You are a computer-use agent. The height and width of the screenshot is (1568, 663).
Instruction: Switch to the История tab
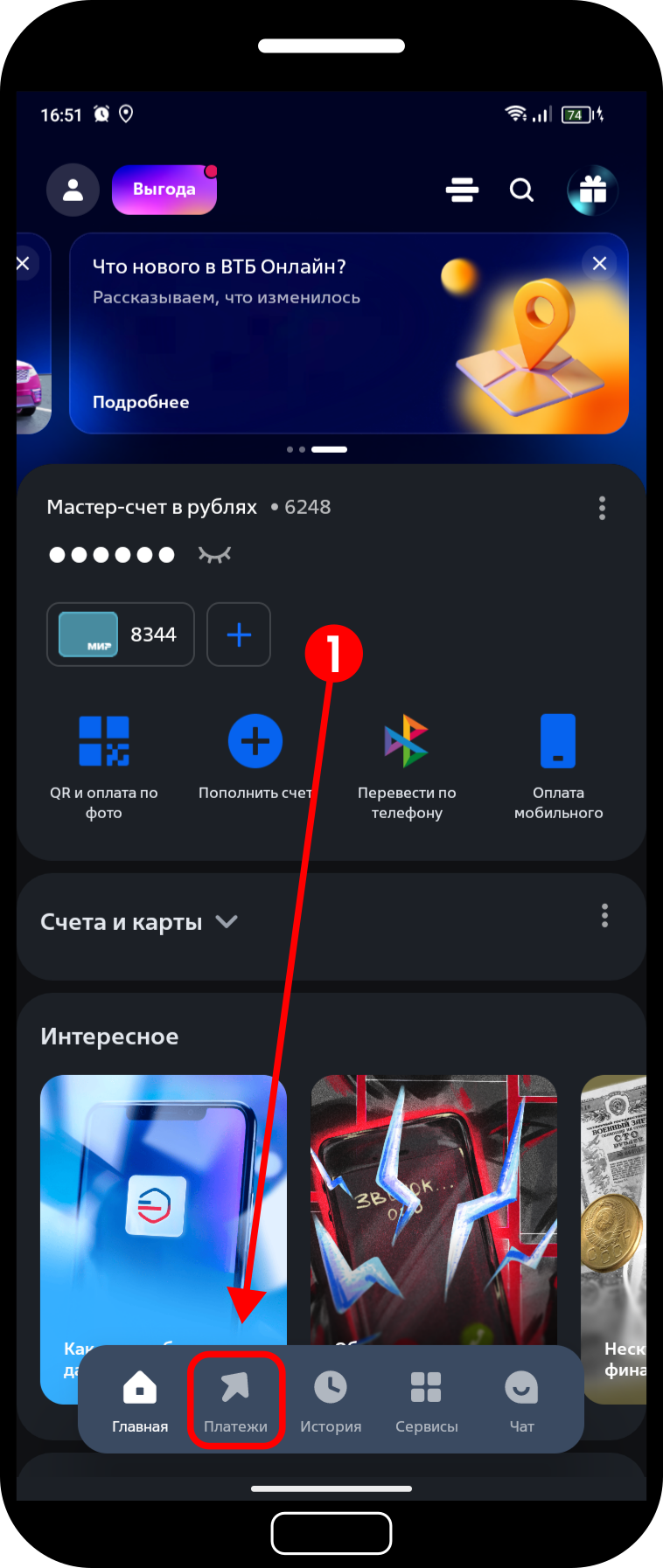click(x=331, y=1400)
